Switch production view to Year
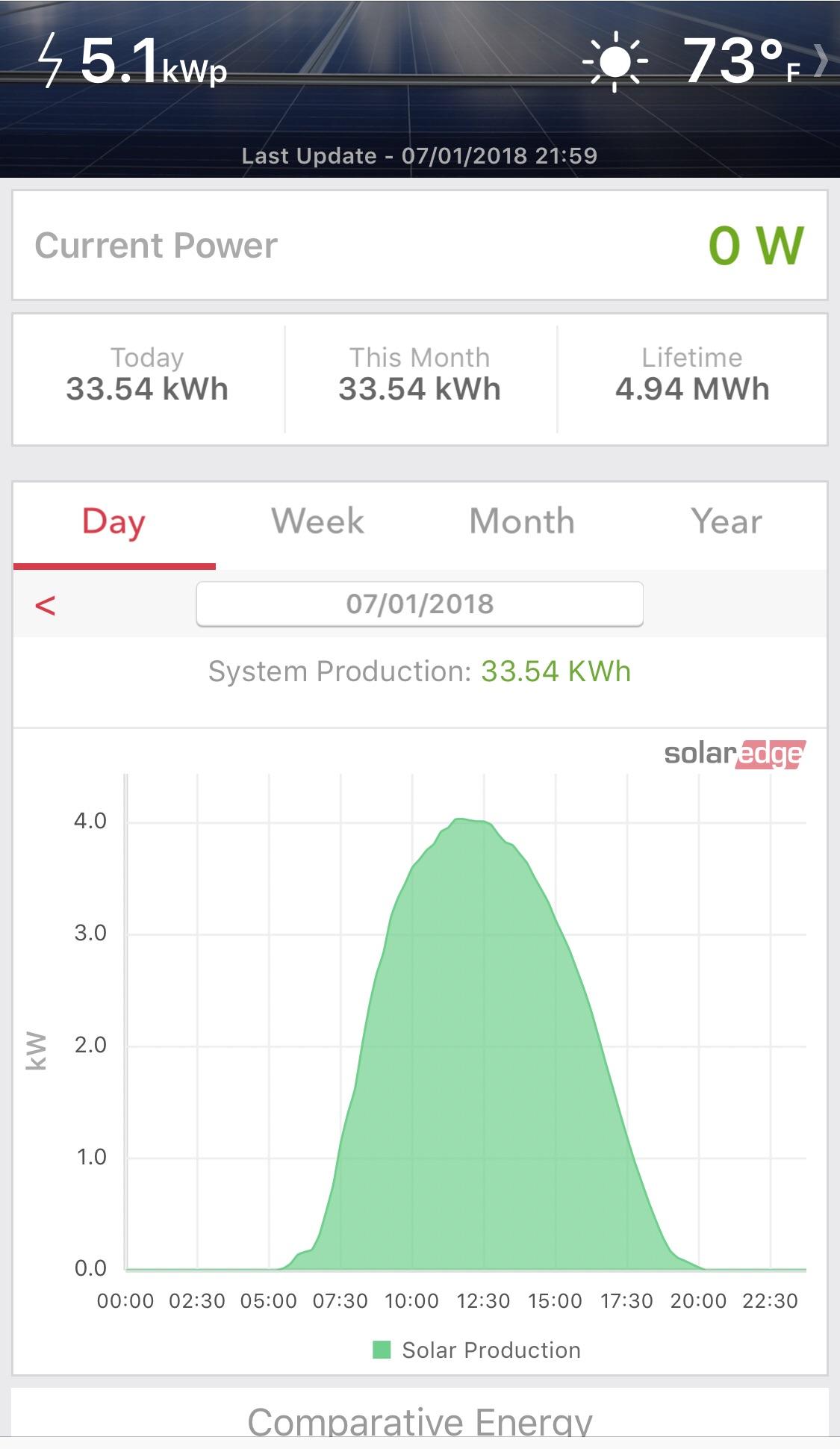 [726, 523]
